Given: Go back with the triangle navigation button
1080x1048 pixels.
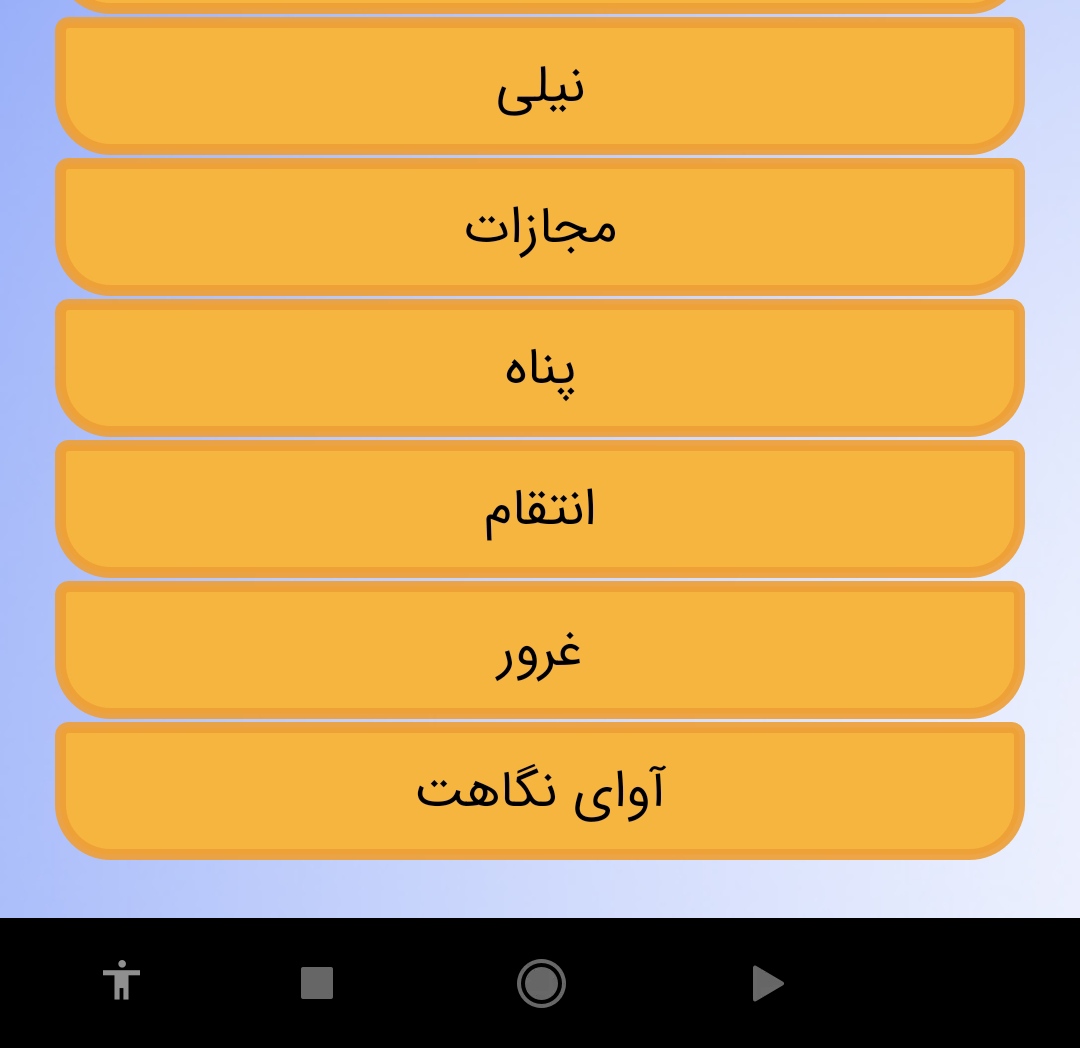Looking at the screenshot, I should (x=767, y=983).
